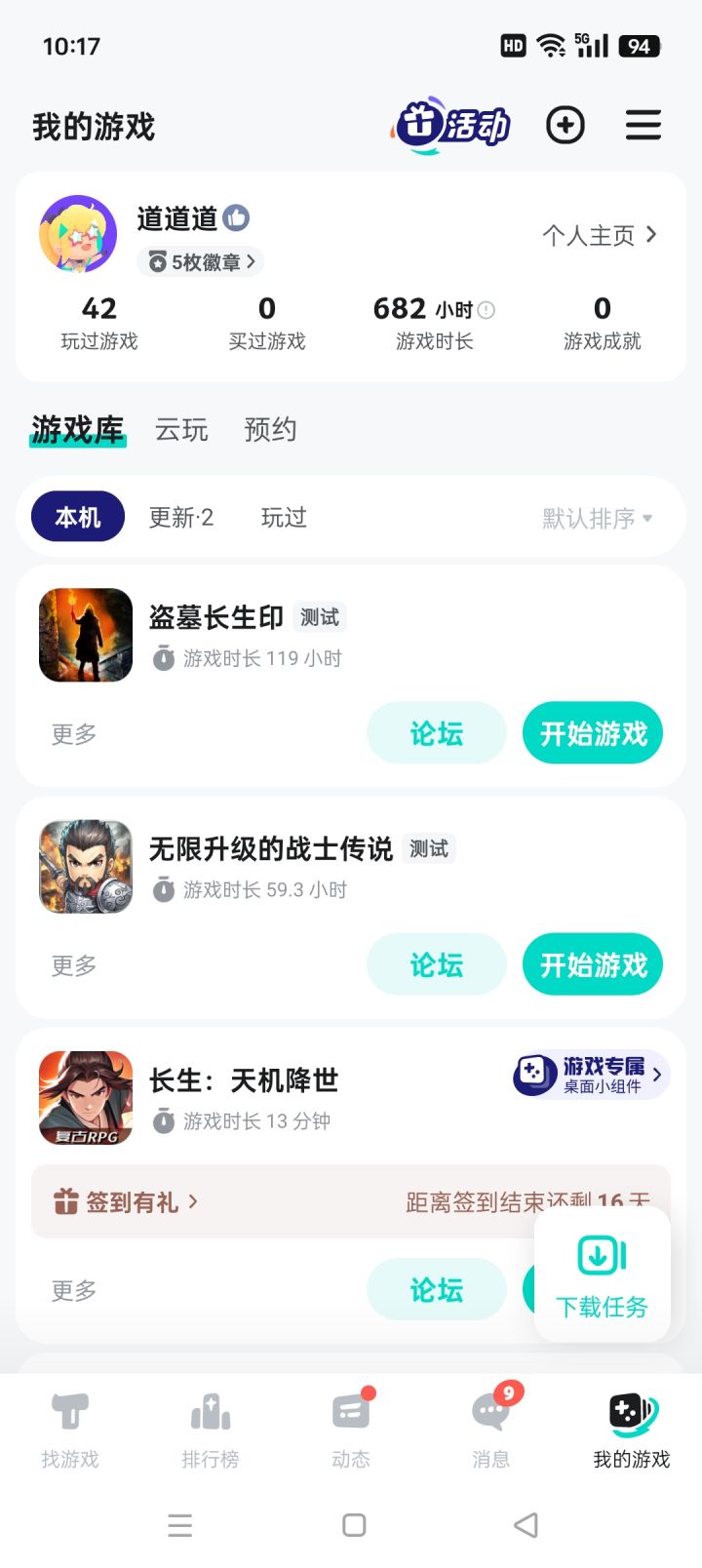View the 5枚徽章 badges
Image resolution: width=702 pixels, height=1568 pixels.
click(203, 261)
